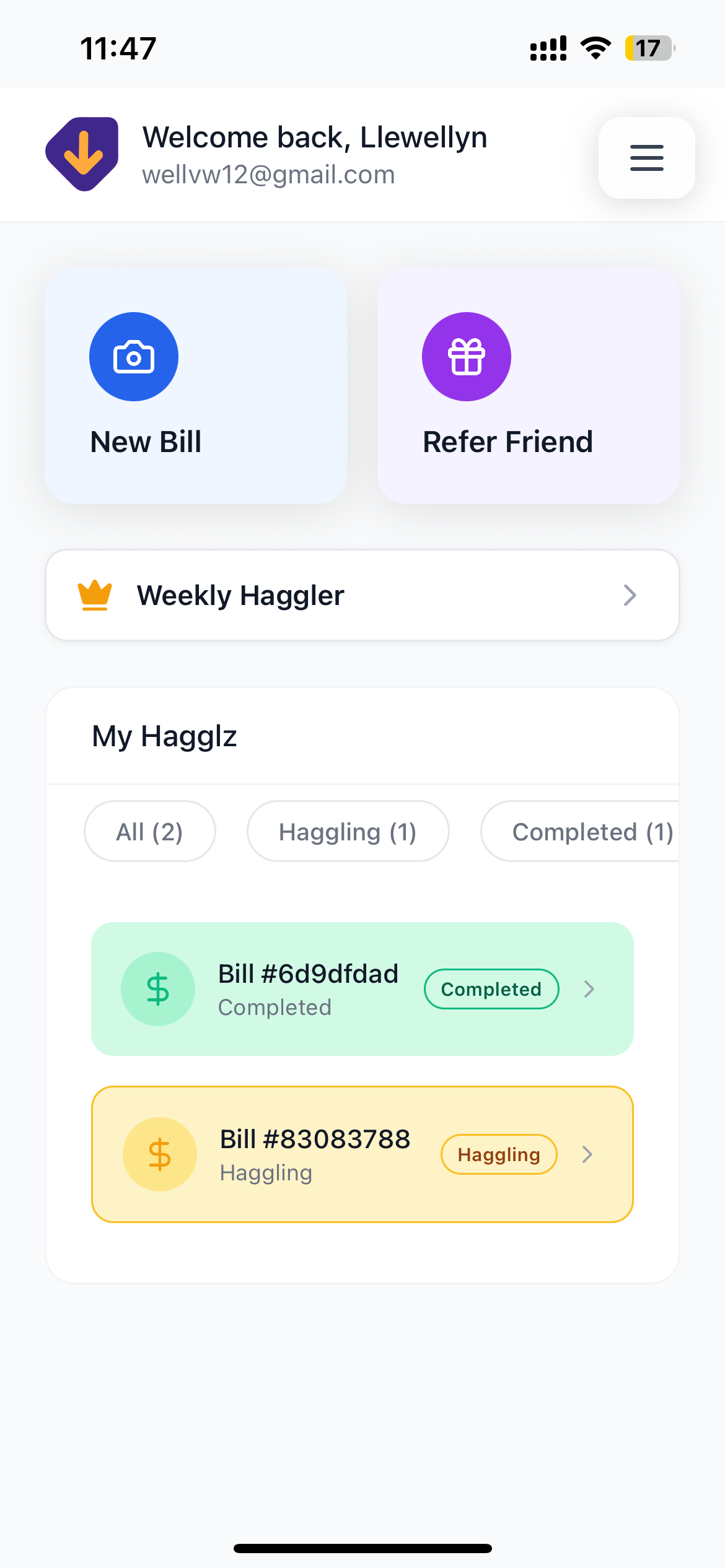Select the All (2) filter
The width and height of the screenshot is (725, 1568).
click(x=149, y=831)
